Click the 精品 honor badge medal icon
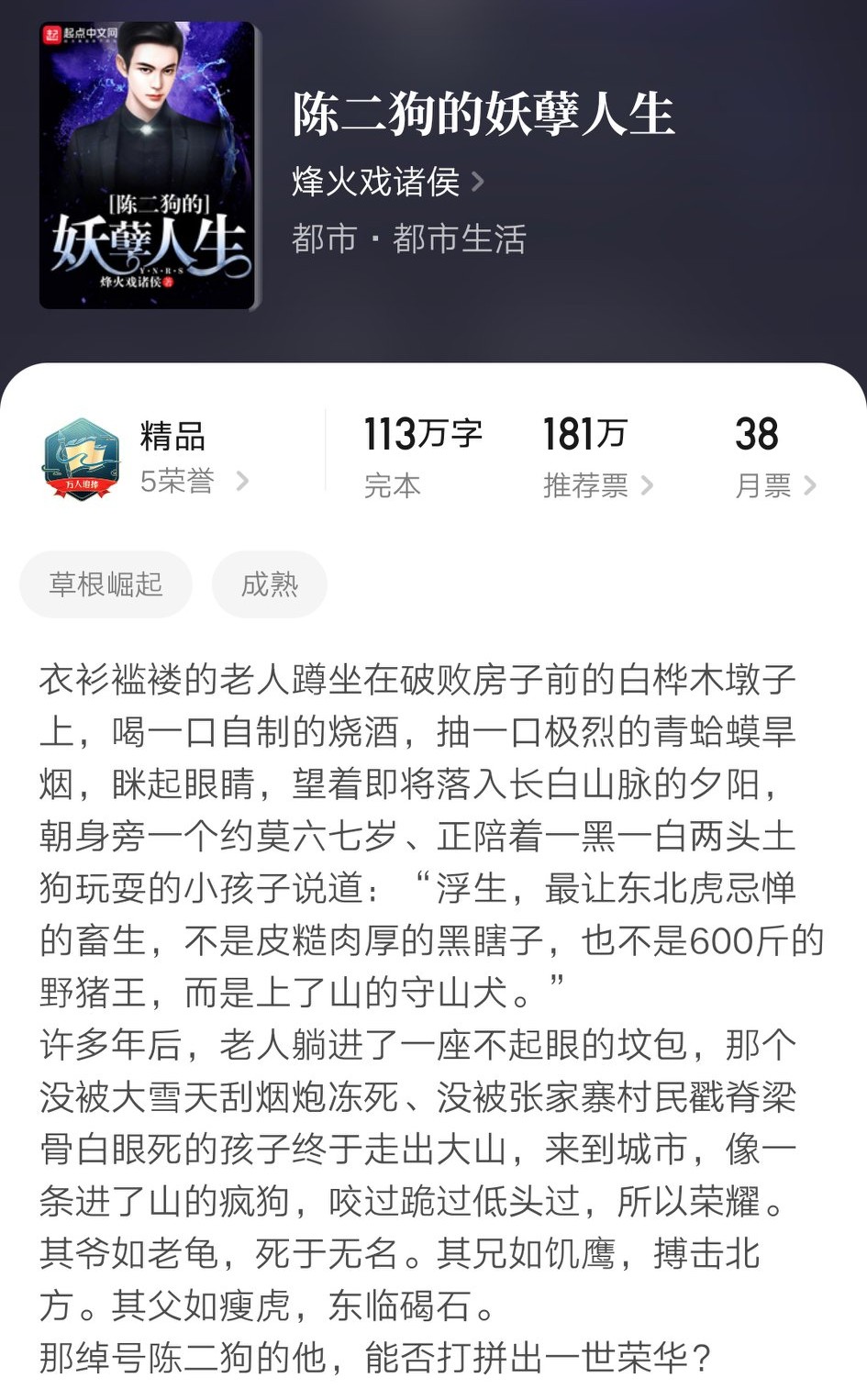The image size is (867, 1400). (82, 450)
